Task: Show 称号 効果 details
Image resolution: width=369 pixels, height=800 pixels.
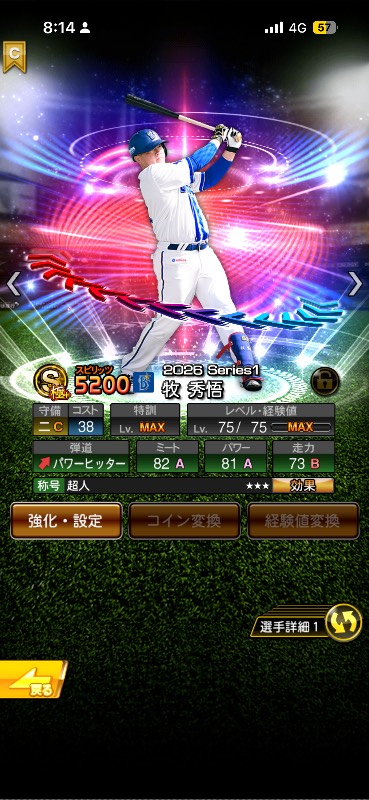Action: [303, 485]
